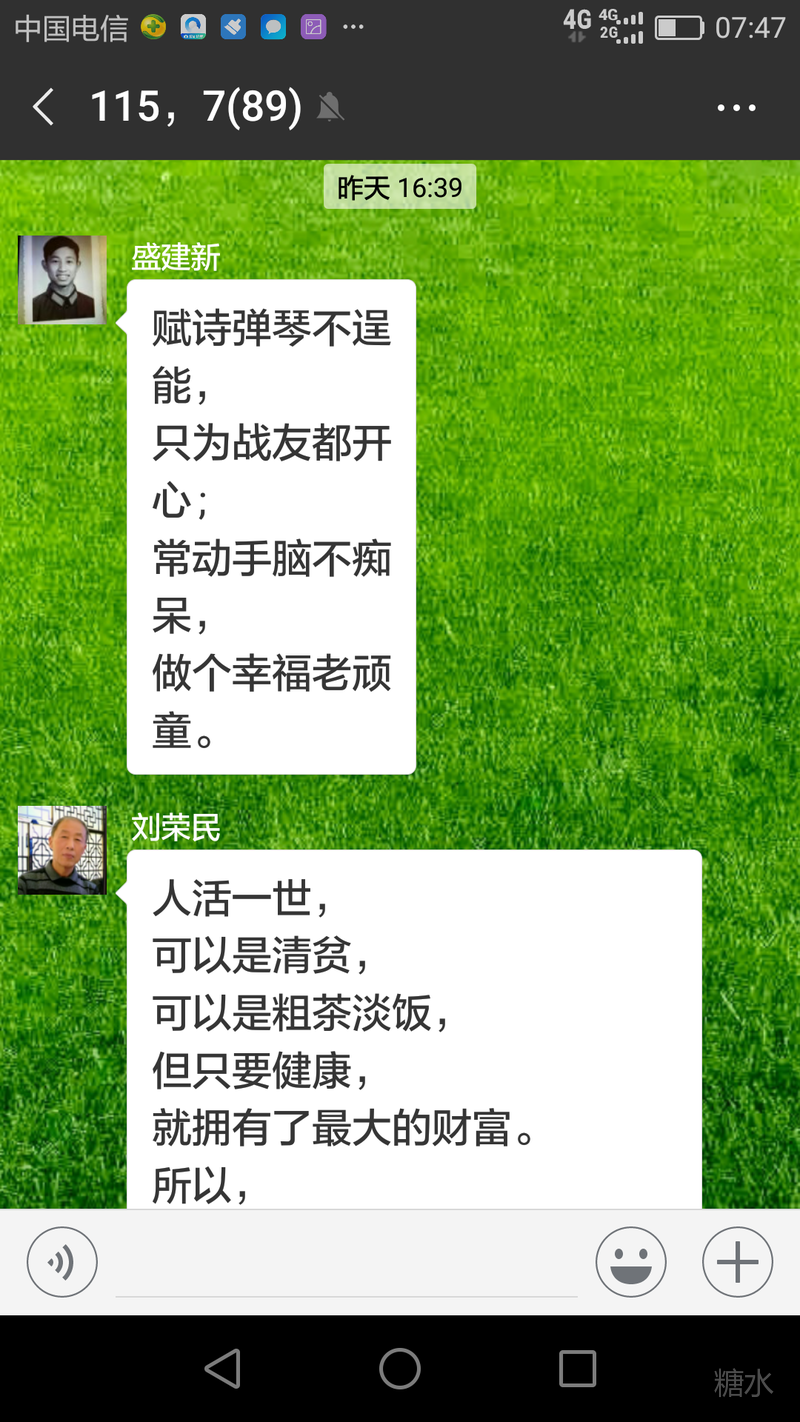Open the plus attachment menu
Image resolution: width=800 pixels, height=1422 pixels.
click(737, 1262)
